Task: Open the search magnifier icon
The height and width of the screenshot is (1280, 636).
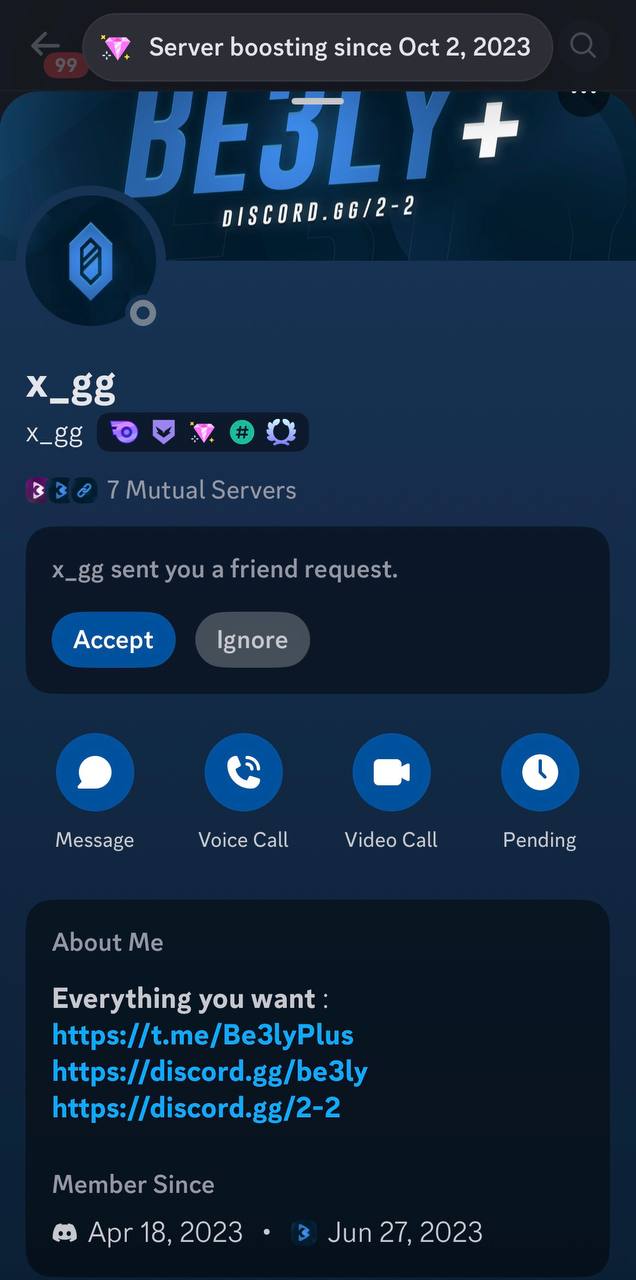Action: [582, 45]
